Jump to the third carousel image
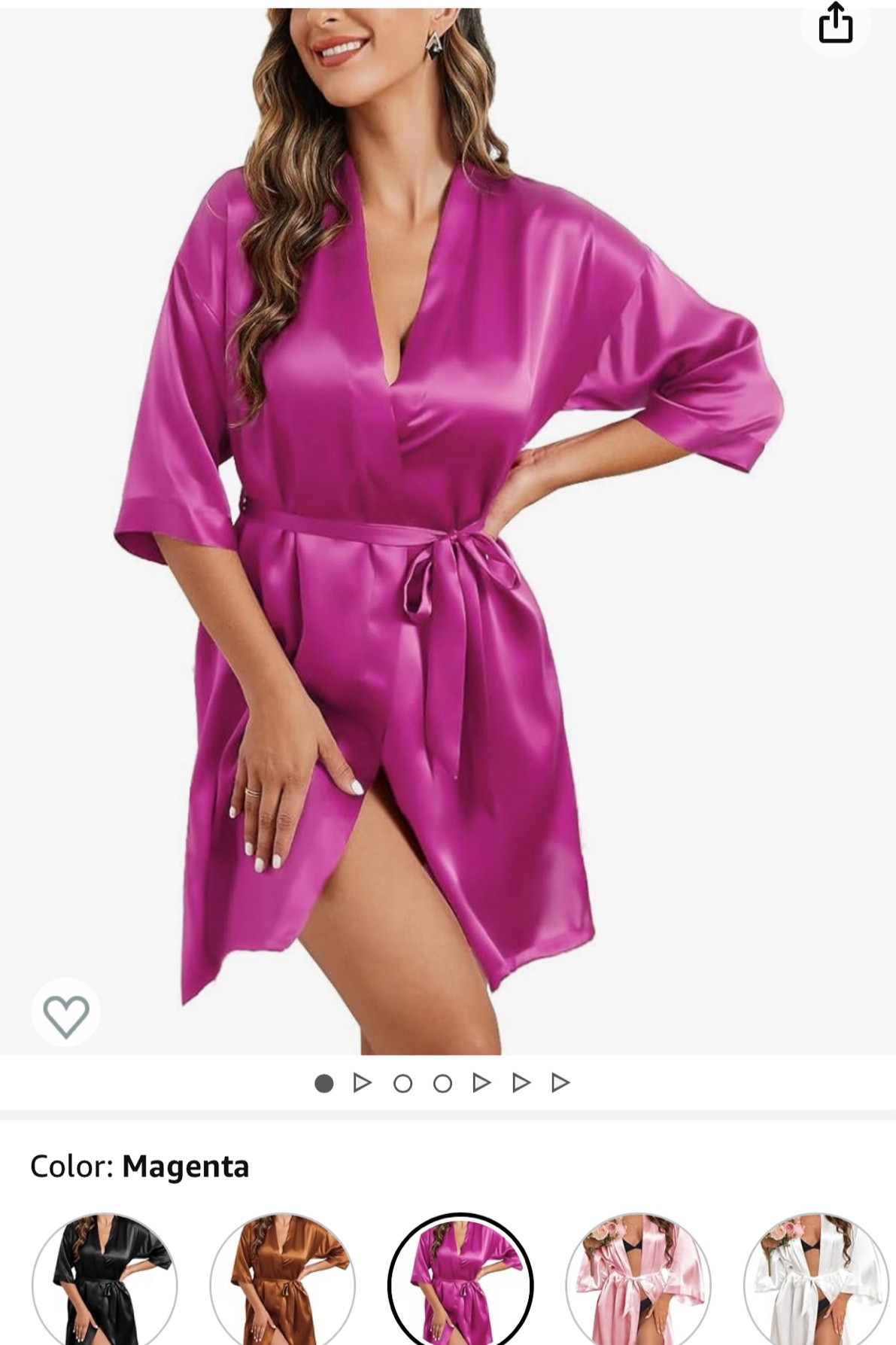The image size is (896, 1345). (x=402, y=1082)
